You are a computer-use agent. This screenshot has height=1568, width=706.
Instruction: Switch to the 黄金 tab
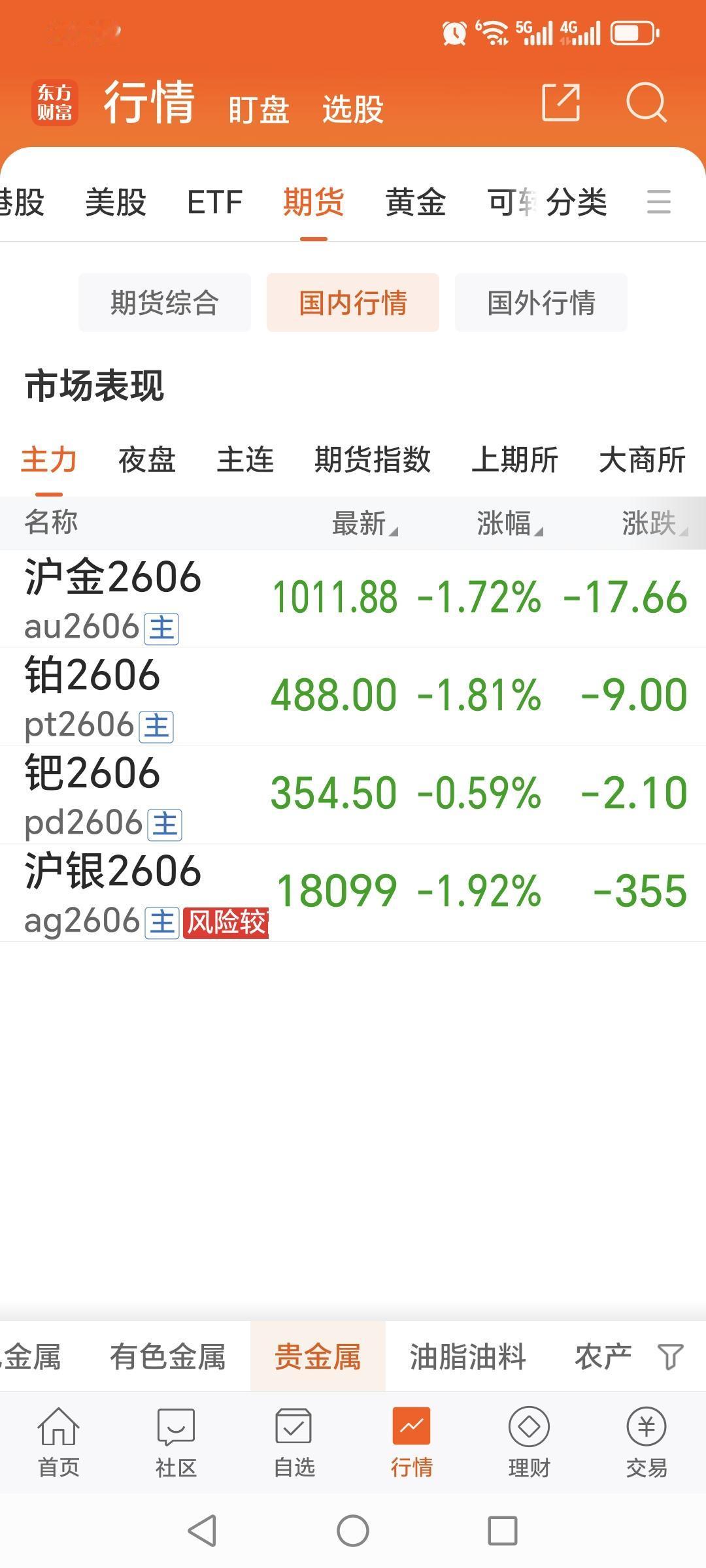coord(415,203)
